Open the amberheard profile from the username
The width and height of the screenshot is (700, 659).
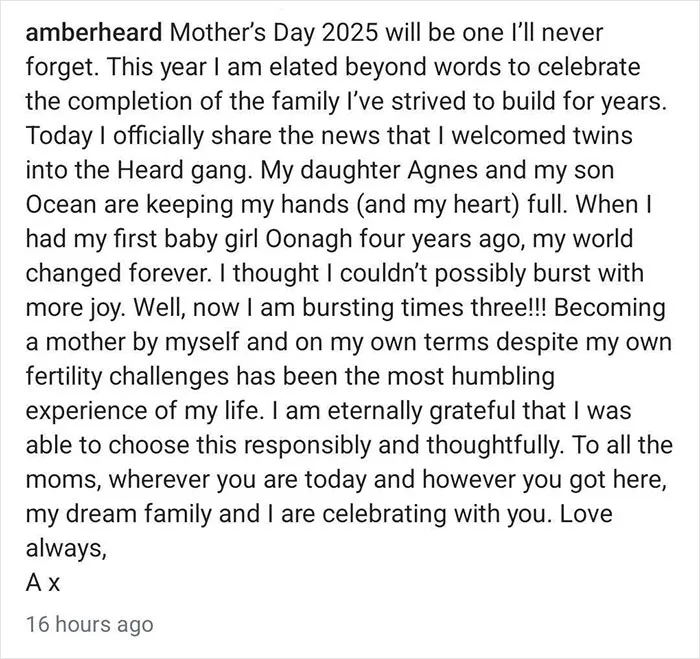tap(94, 33)
